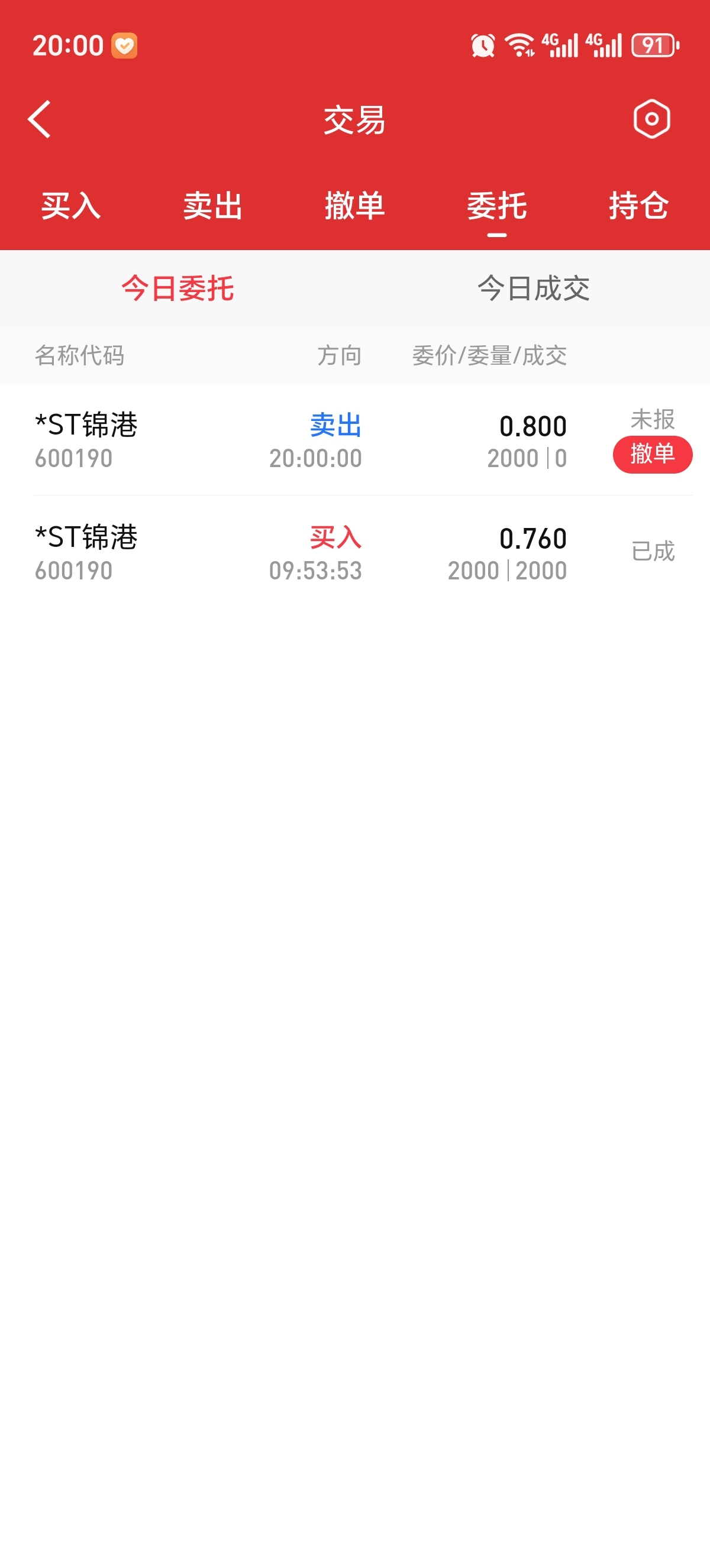Cancel the 0.800 sell order with red 撤单 button
Screen dimensions: 710x1568
coord(652,455)
